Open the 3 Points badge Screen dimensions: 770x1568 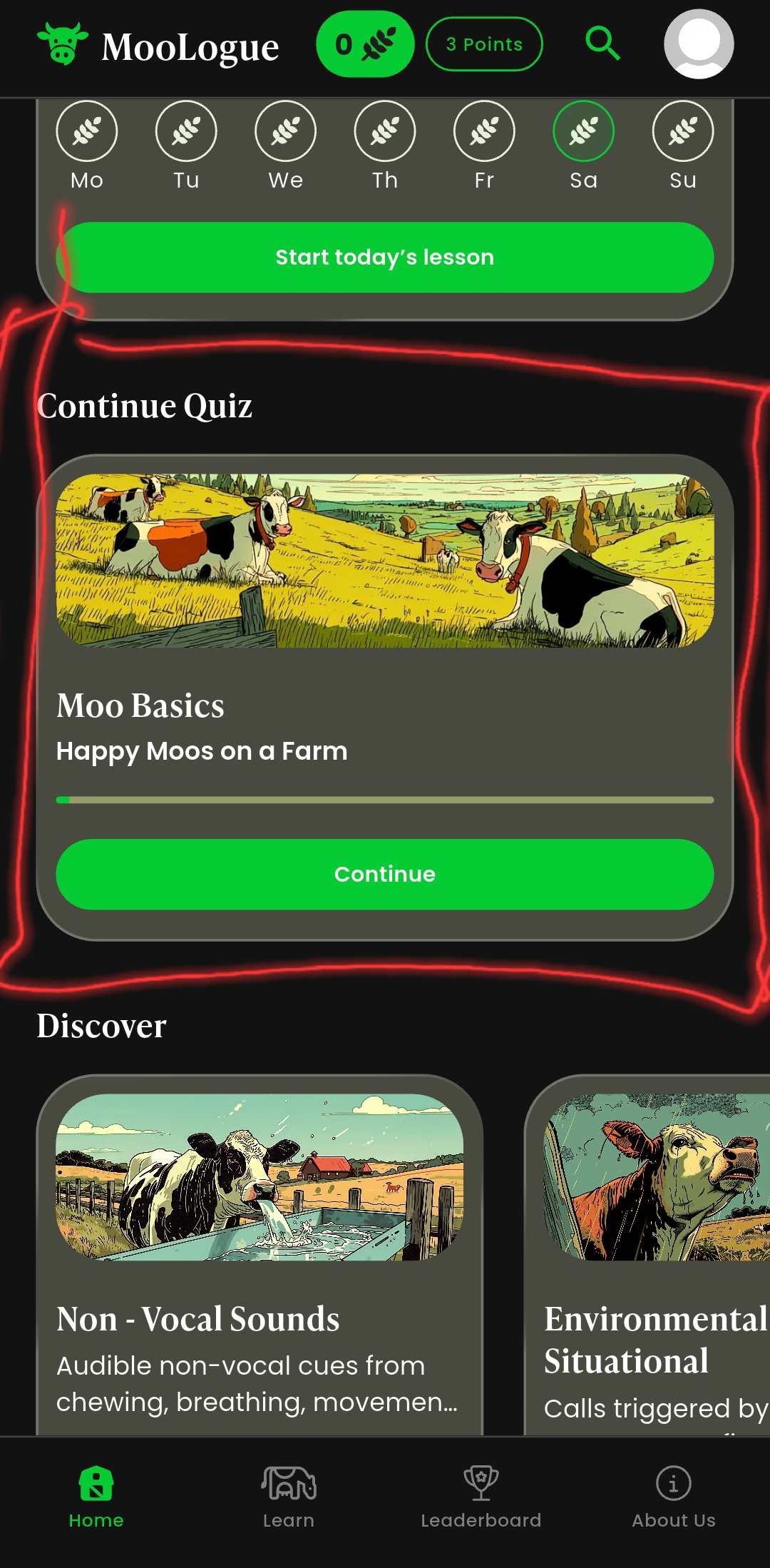coord(484,44)
